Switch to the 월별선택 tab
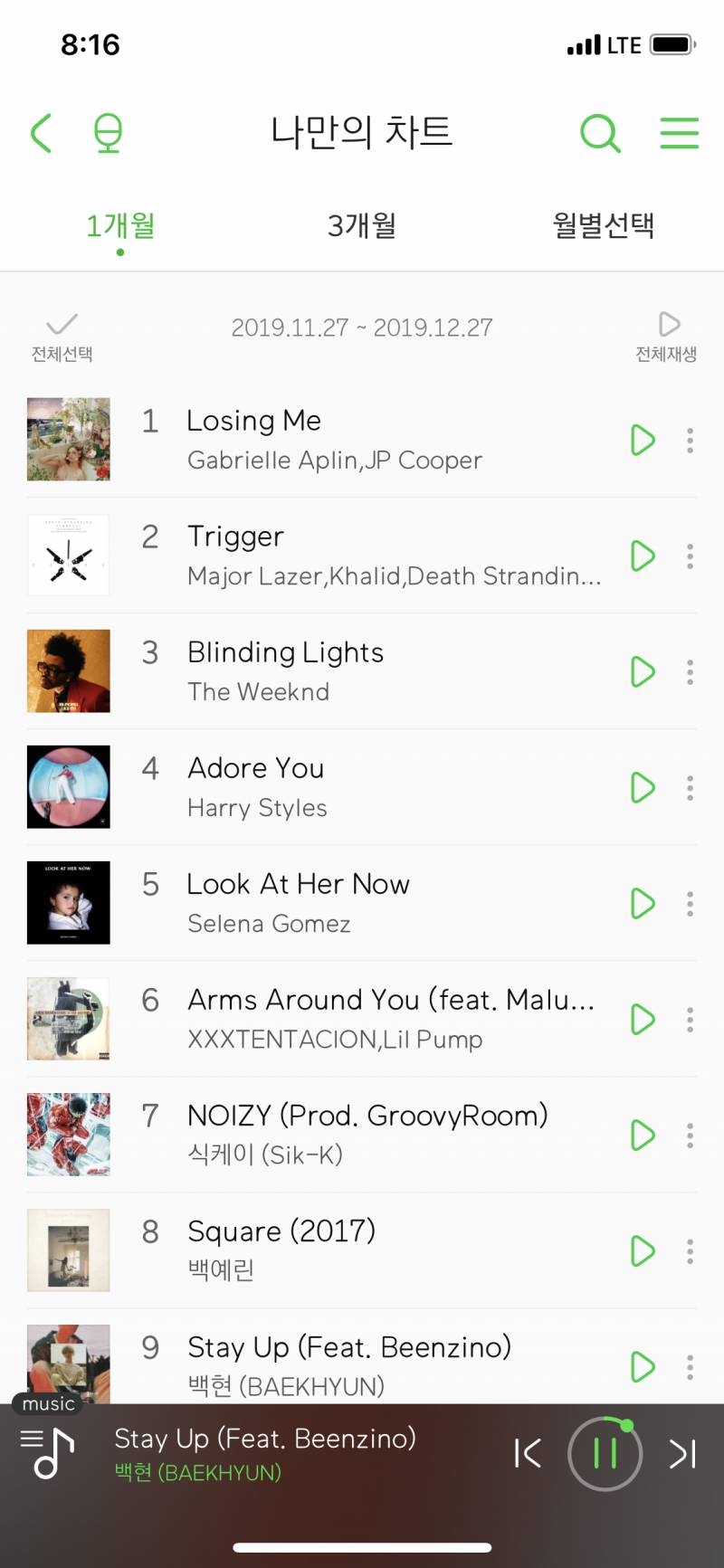This screenshot has width=724, height=1568. point(603,225)
